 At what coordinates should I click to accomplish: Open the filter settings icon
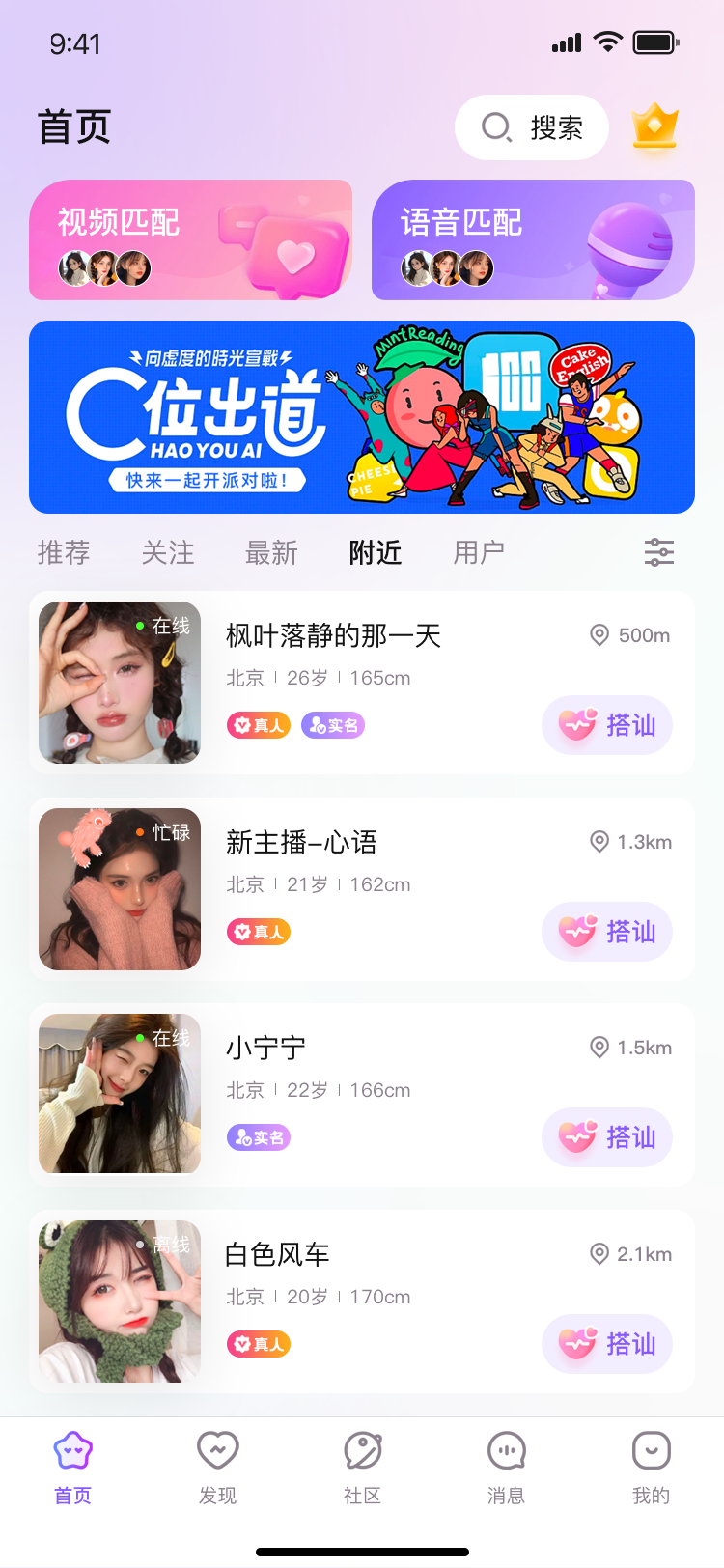[x=659, y=552]
